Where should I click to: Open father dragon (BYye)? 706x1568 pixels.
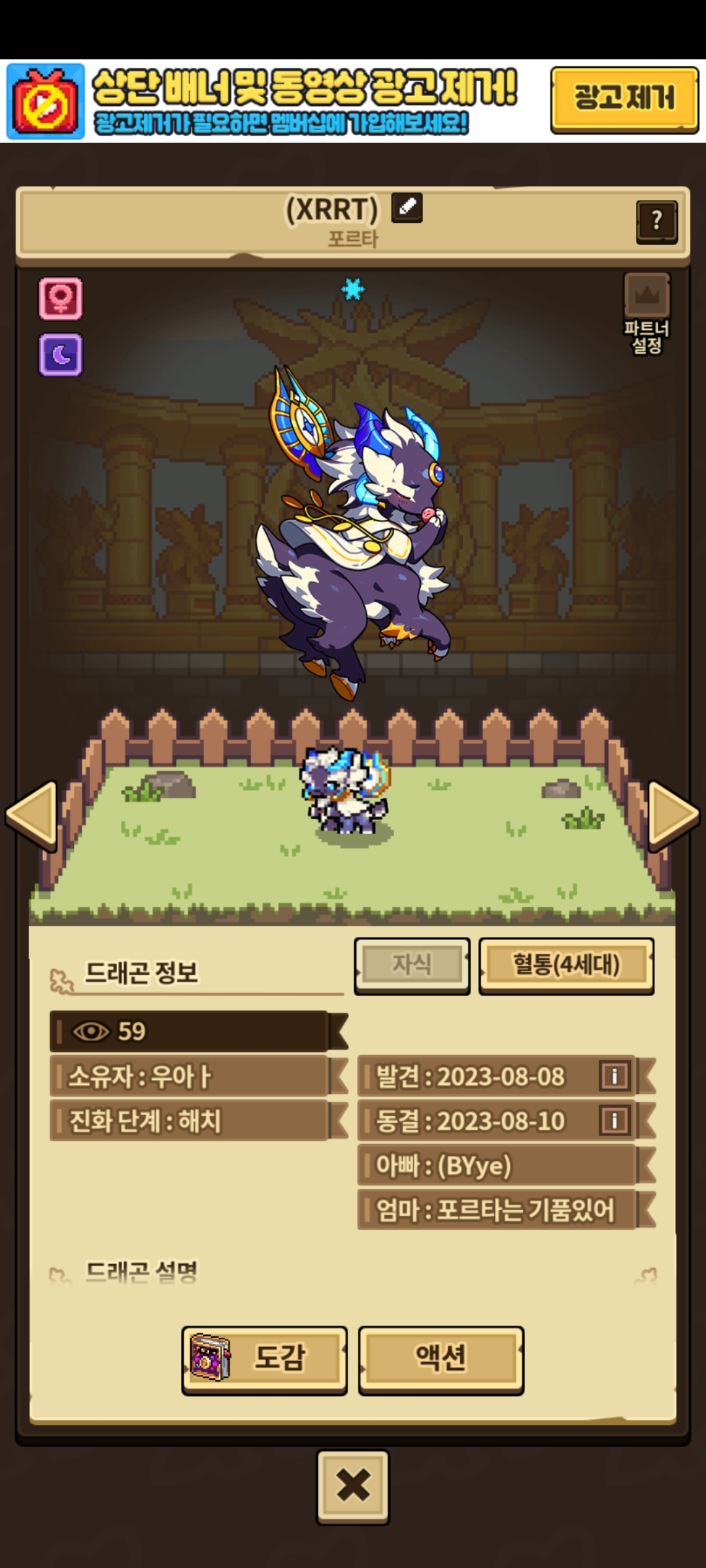[x=497, y=1165]
